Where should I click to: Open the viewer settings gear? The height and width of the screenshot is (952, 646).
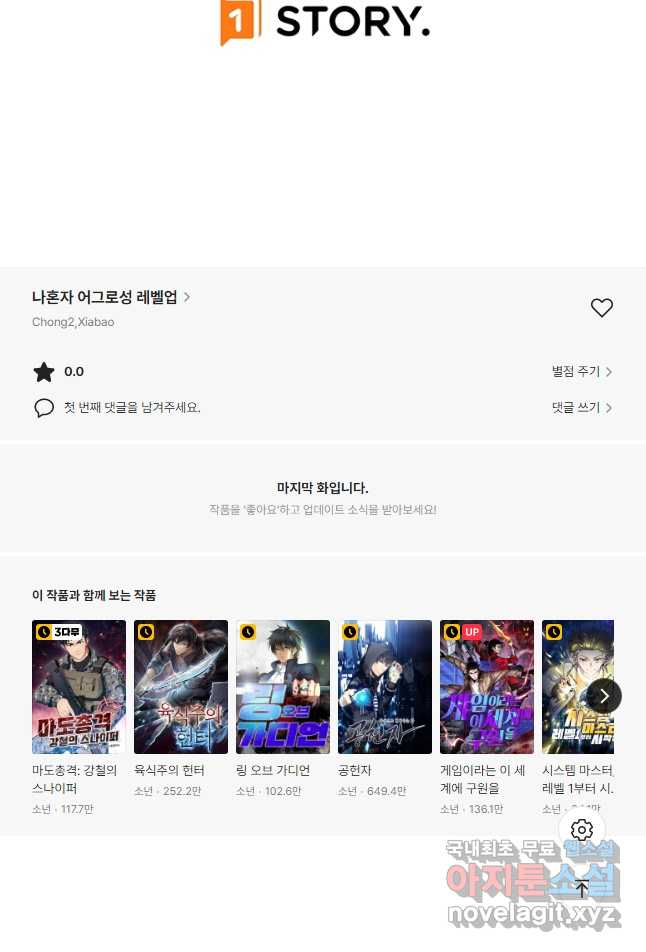582,830
